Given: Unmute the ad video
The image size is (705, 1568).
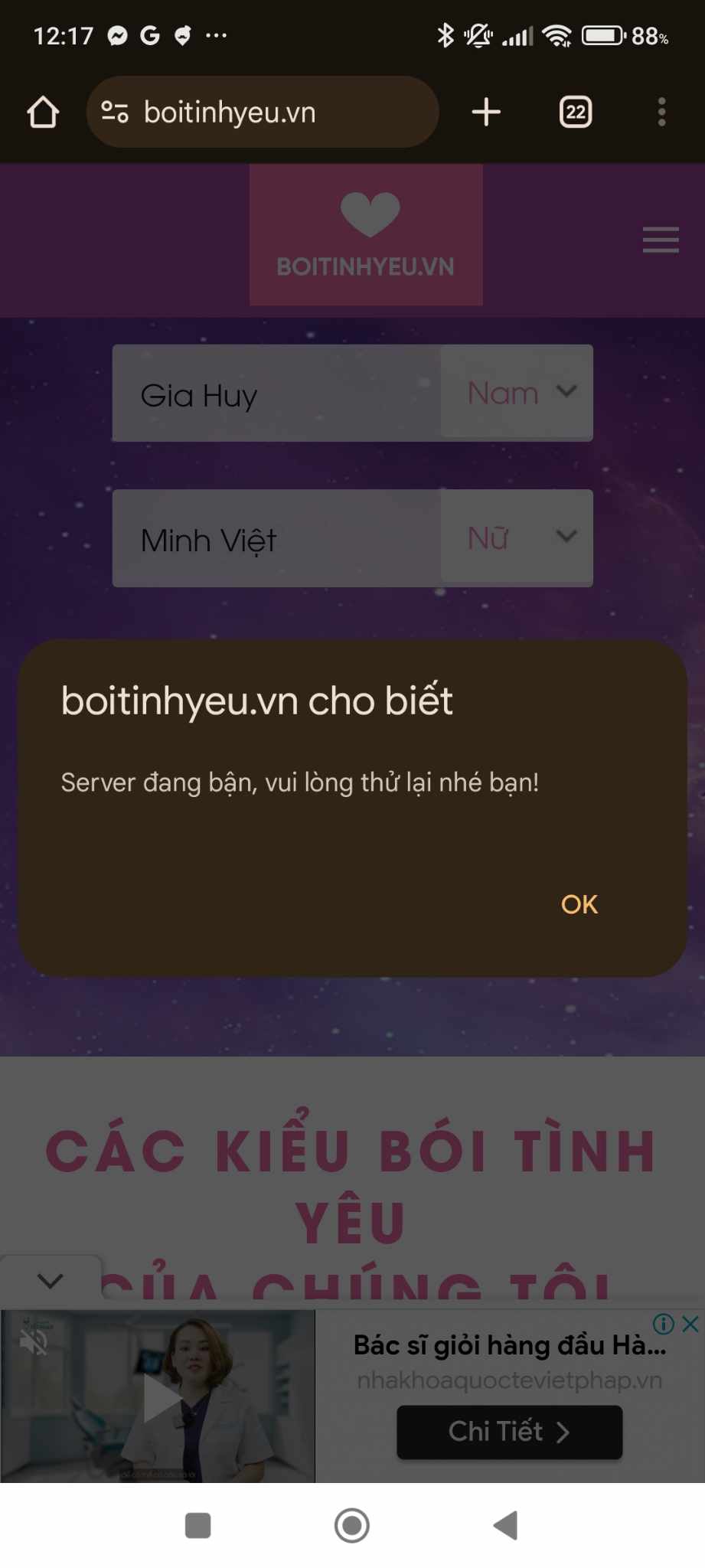Looking at the screenshot, I should pos(34,1340).
